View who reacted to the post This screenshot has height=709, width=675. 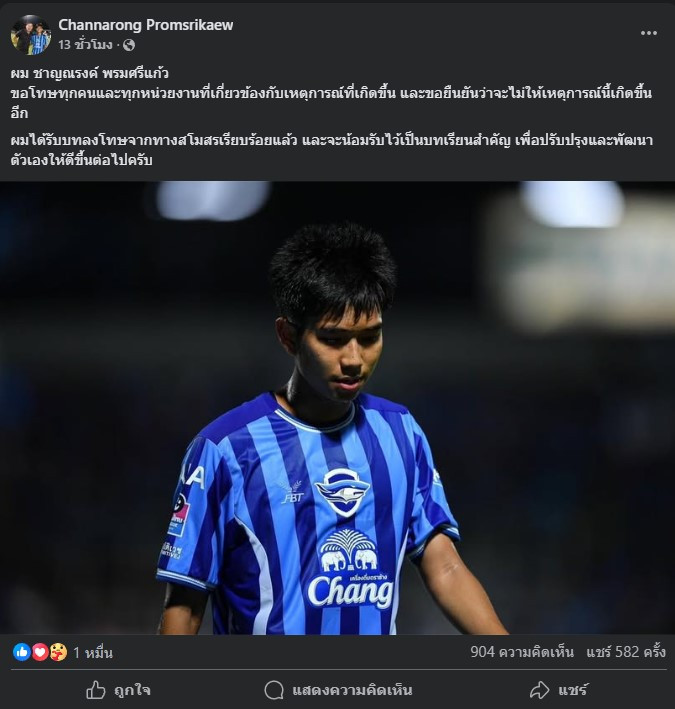(92, 653)
